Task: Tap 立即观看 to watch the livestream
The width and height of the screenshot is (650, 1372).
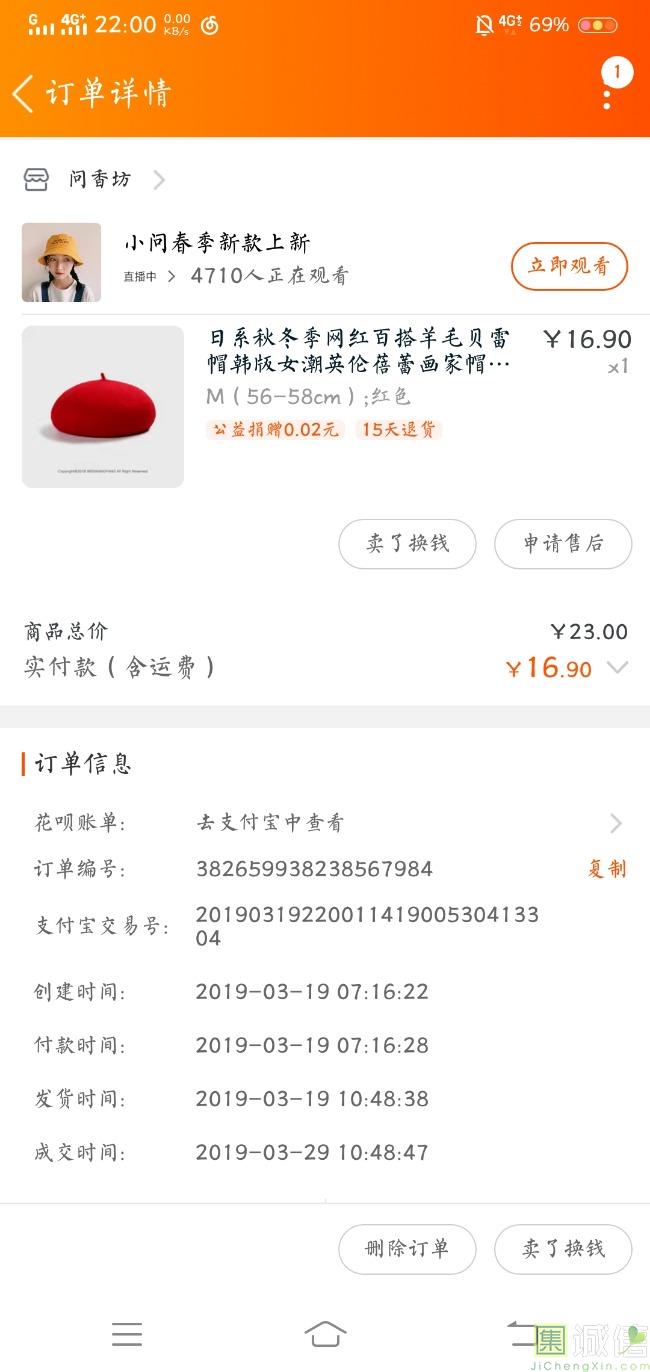Action: coord(569,266)
